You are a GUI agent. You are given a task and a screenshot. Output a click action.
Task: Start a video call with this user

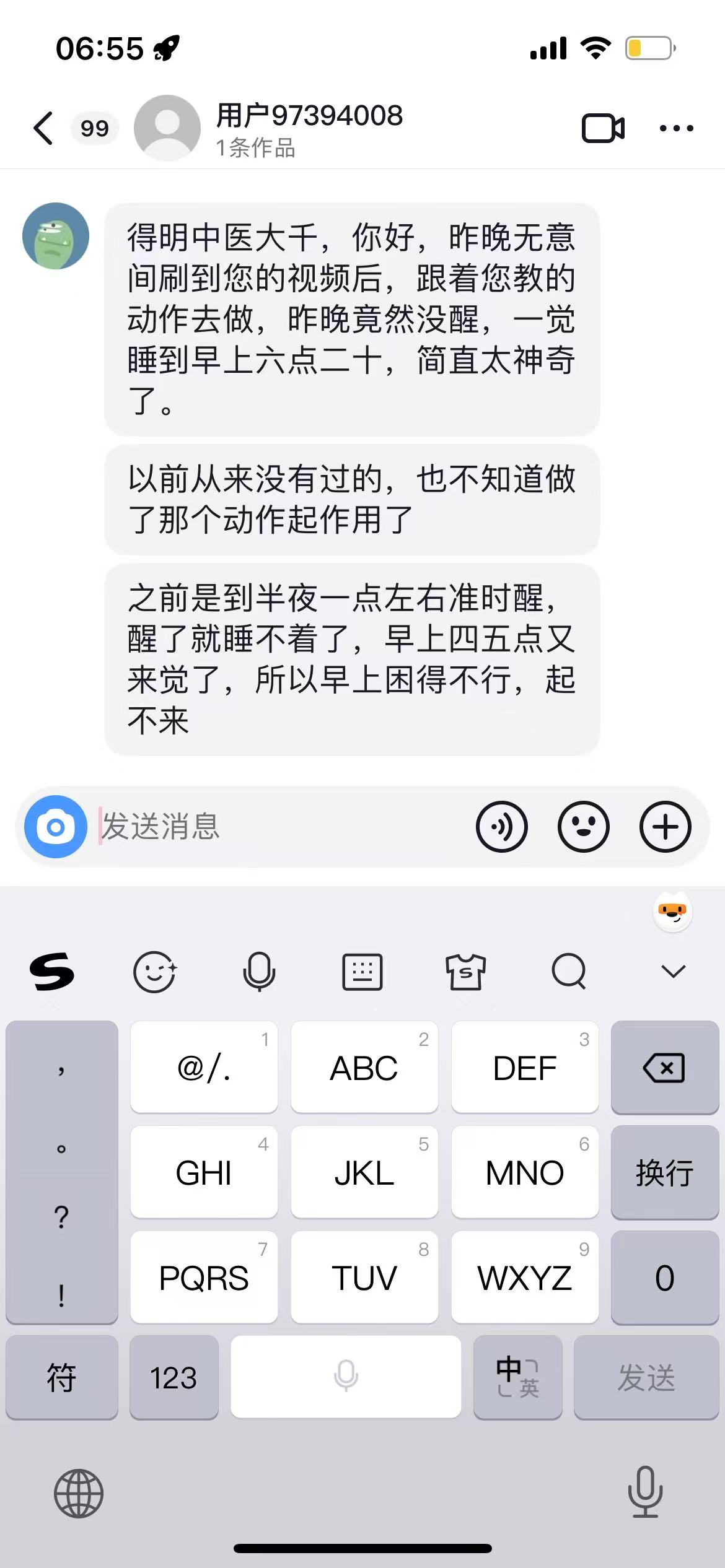coord(603,128)
